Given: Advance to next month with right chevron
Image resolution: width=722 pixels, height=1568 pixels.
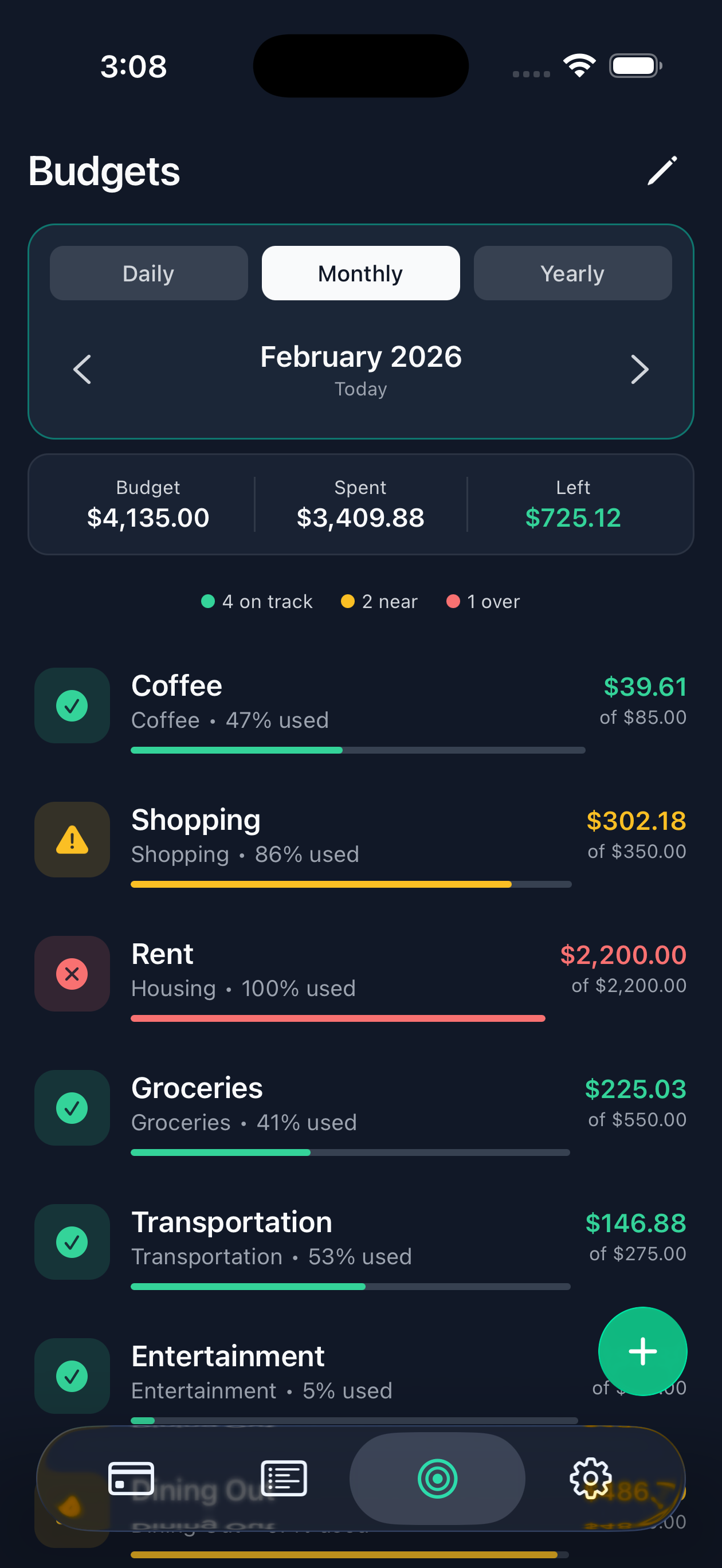Looking at the screenshot, I should point(639,369).
